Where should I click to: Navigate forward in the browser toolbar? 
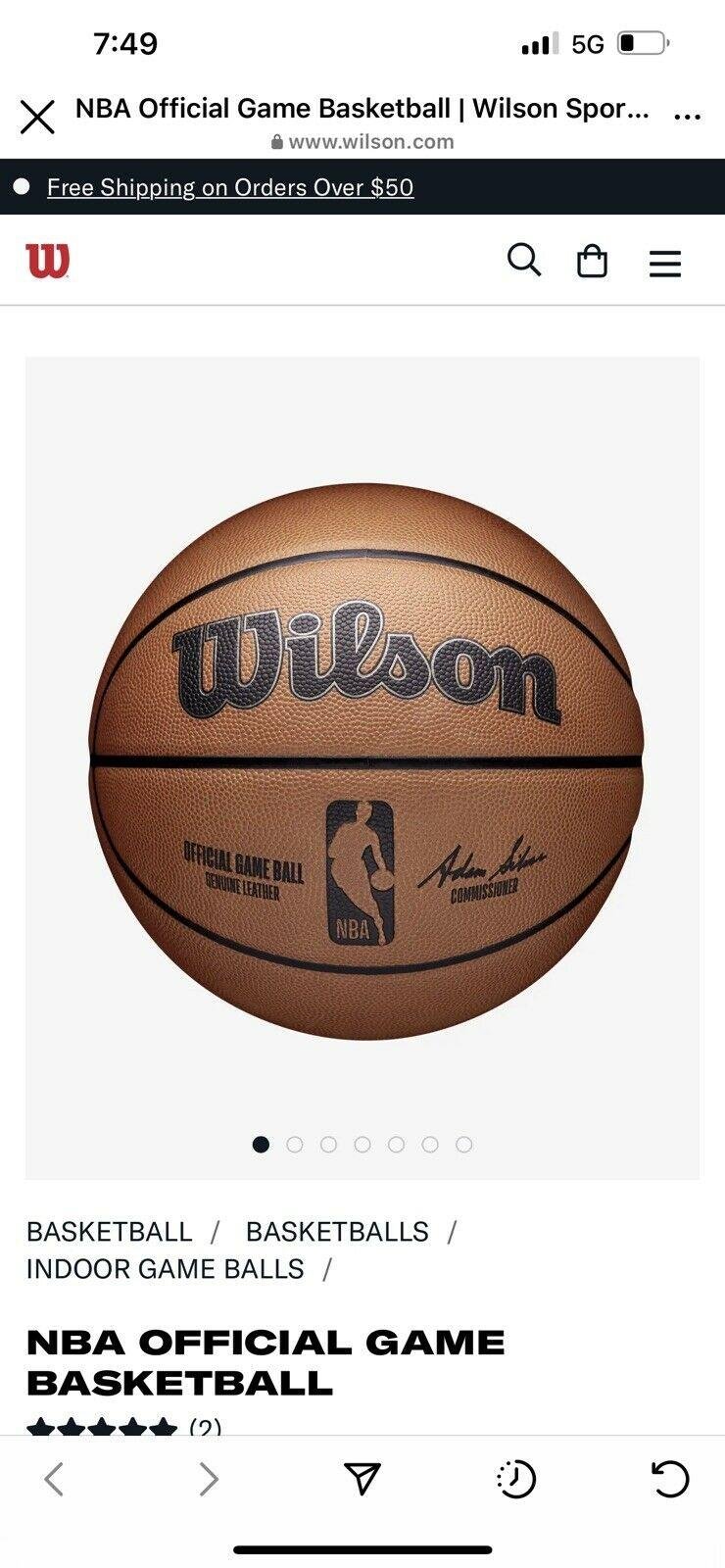[x=208, y=1479]
